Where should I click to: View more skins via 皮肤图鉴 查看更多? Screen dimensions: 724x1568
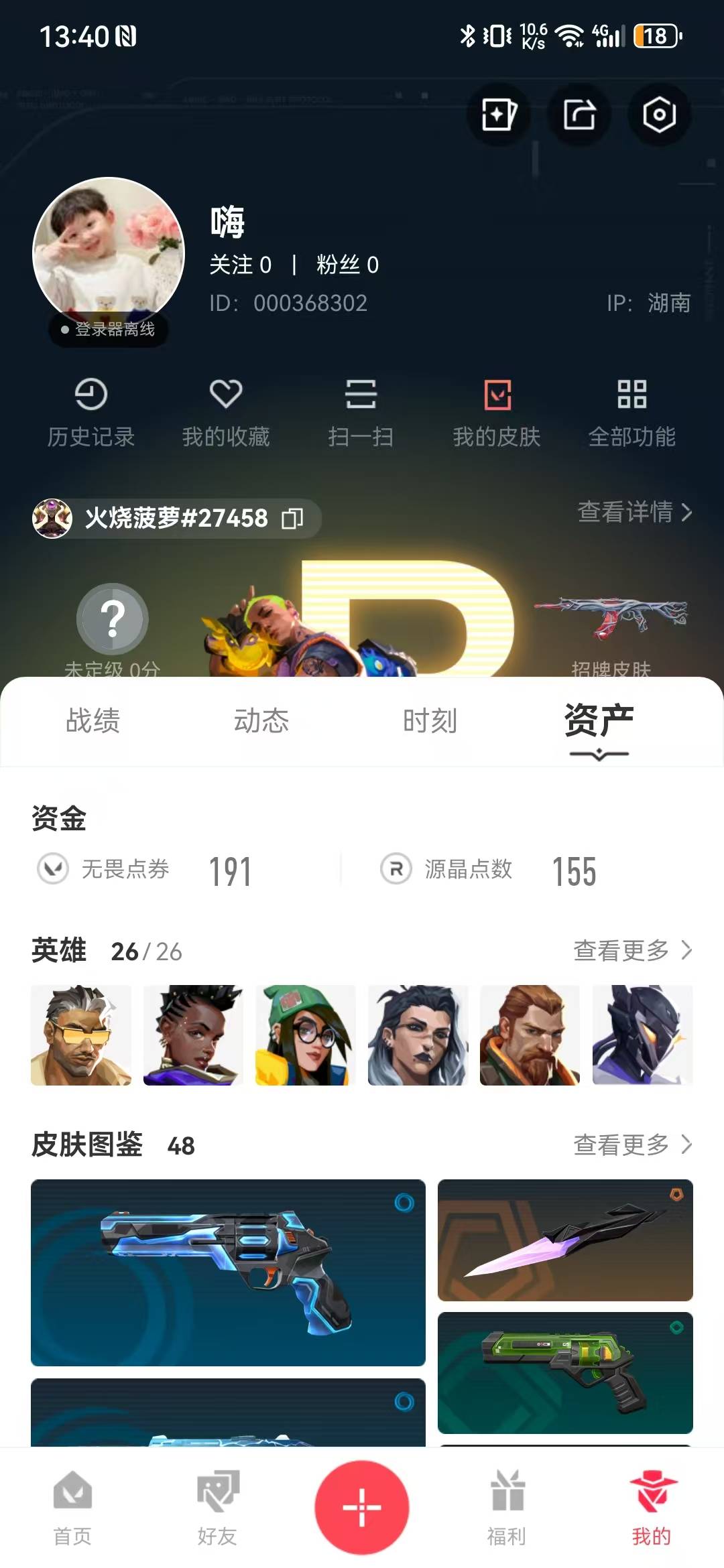click(x=632, y=1145)
